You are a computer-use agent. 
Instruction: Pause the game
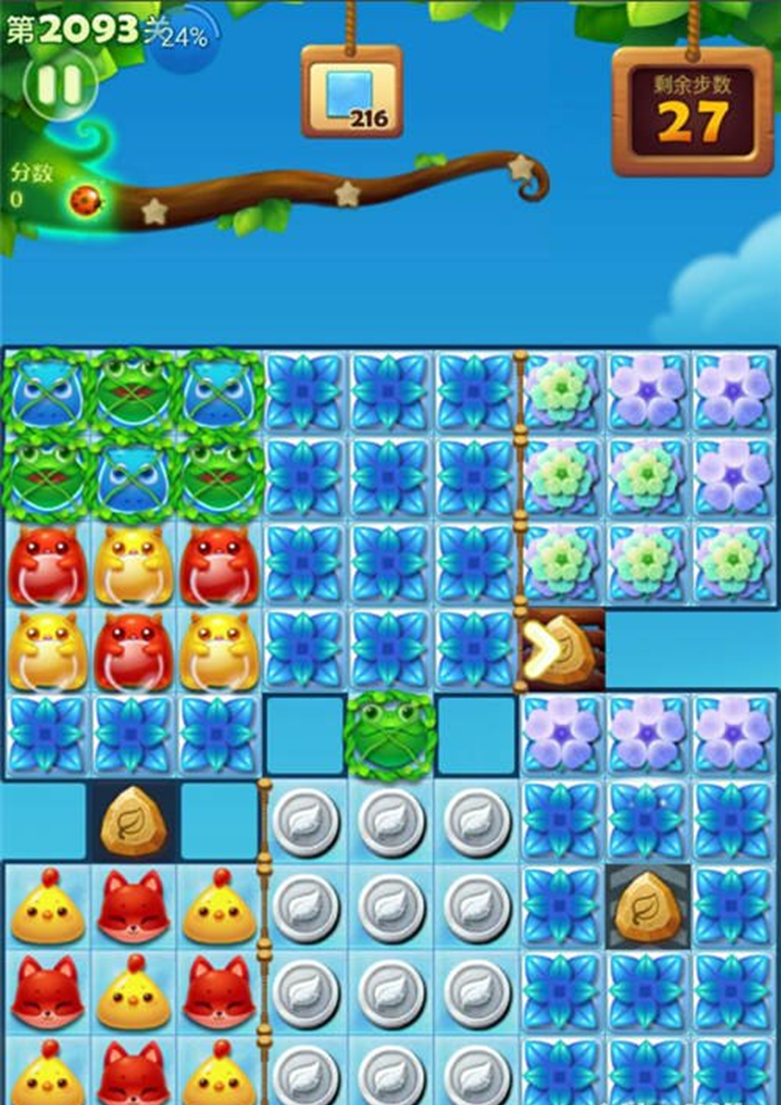pyautogui.click(x=59, y=85)
